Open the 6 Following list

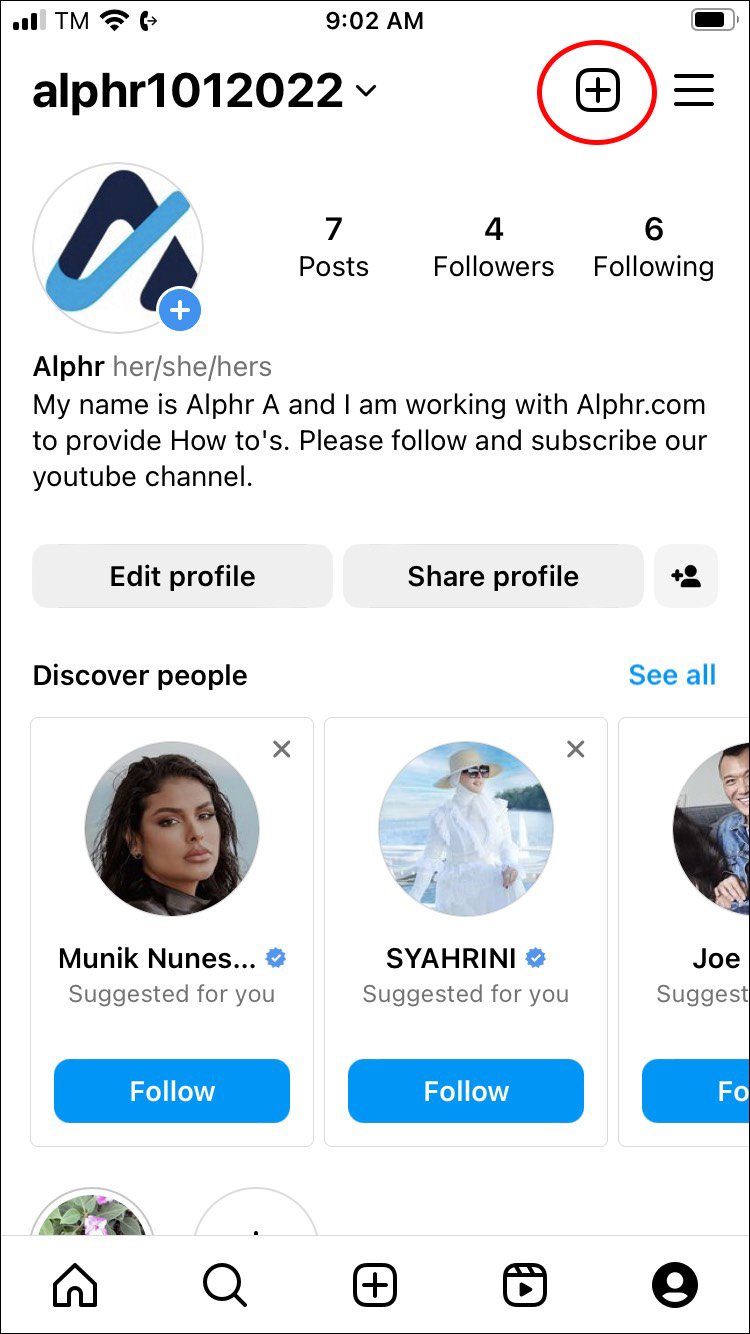[x=653, y=247]
